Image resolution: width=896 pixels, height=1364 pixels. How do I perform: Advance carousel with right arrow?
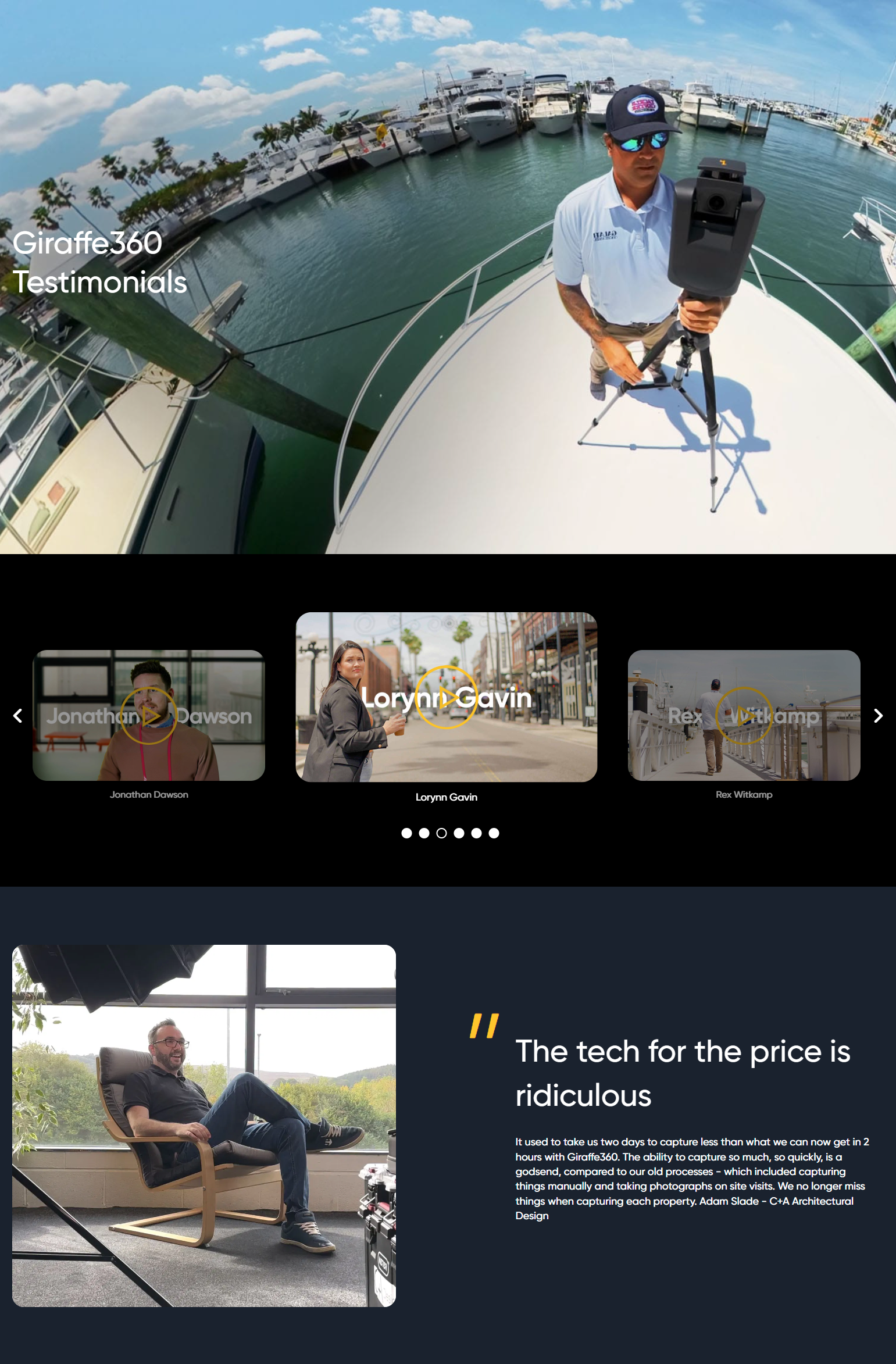pyautogui.click(x=878, y=716)
